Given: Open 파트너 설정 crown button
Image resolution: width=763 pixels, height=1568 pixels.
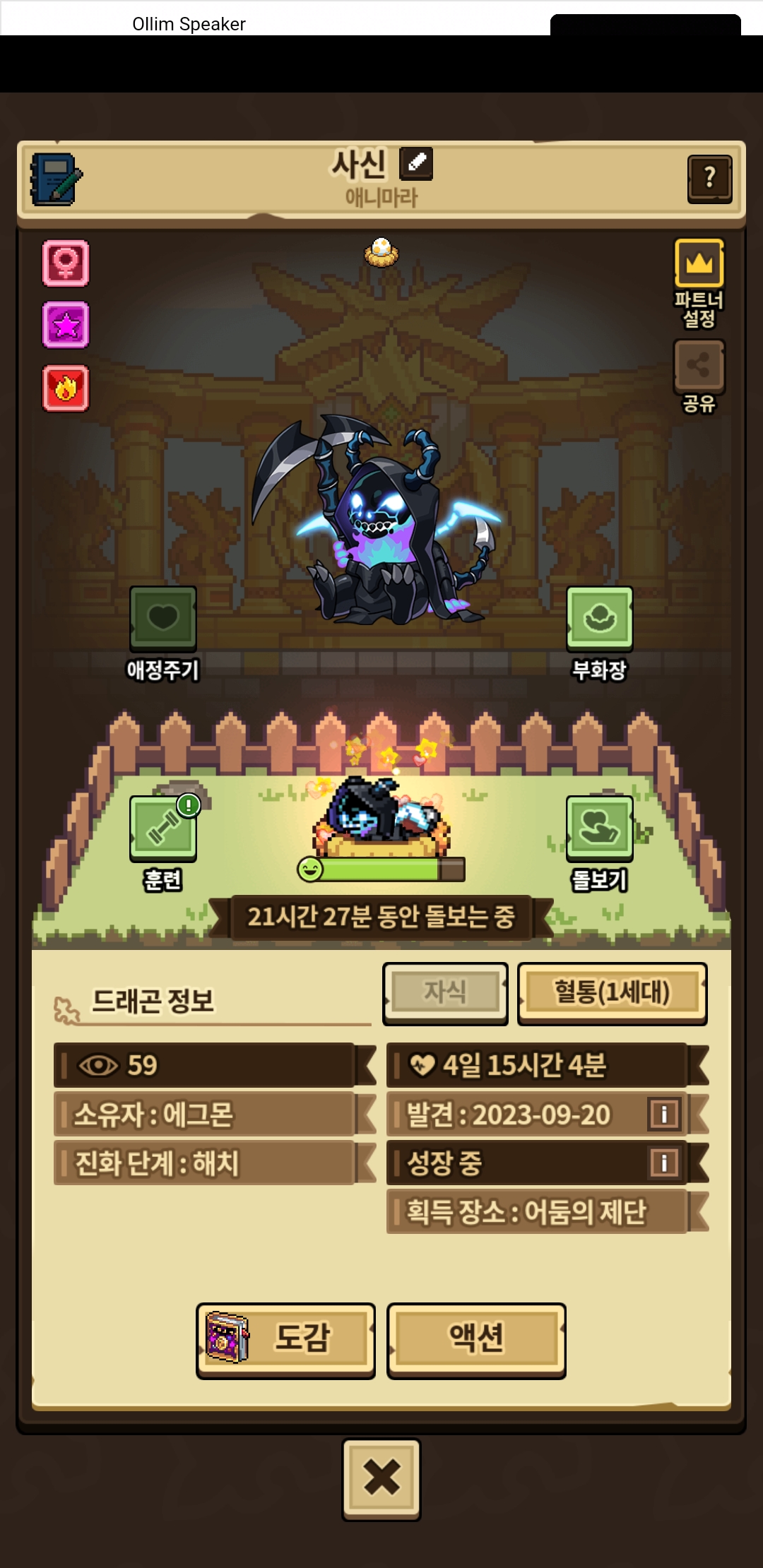Looking at the screenshot, I should coord(699,264).
